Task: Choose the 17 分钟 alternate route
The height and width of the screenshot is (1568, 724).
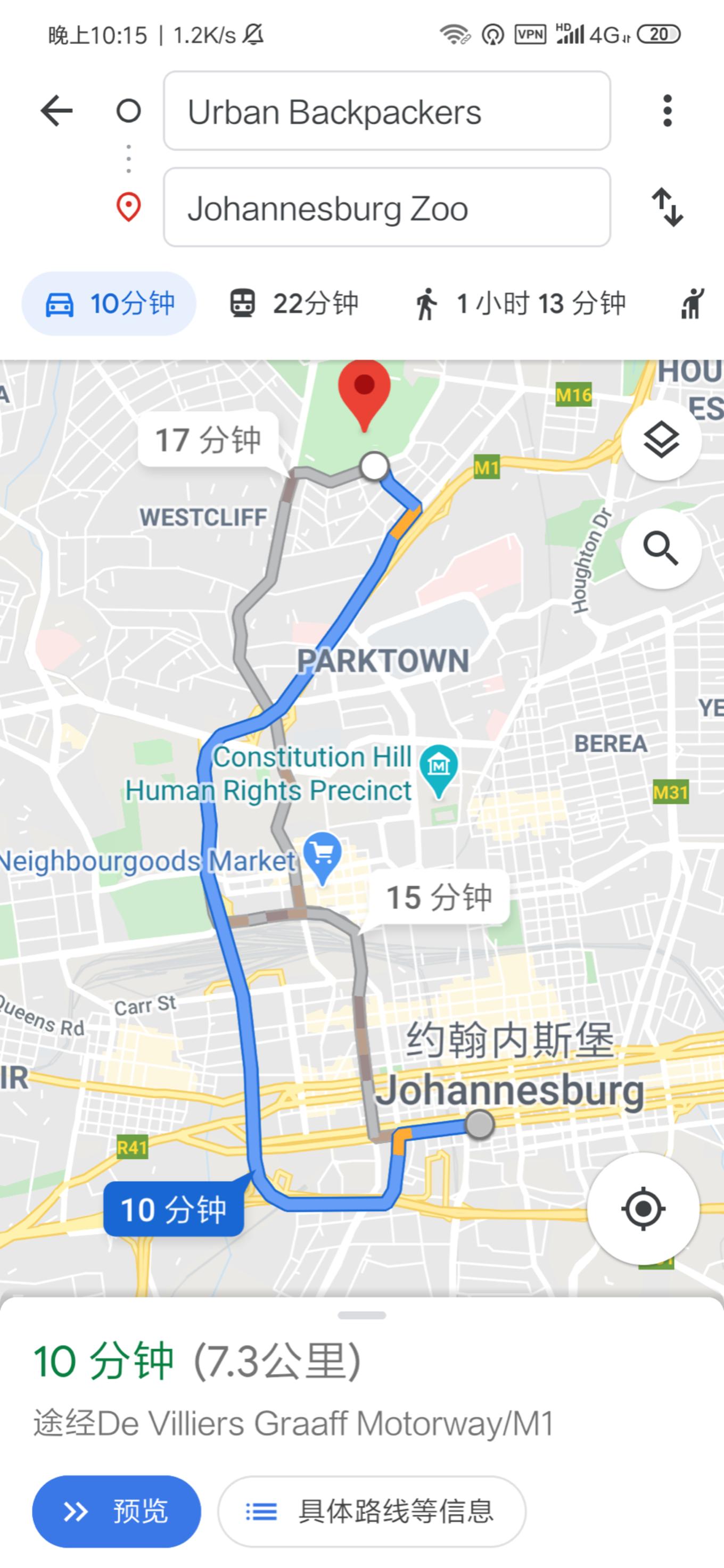Action: 208,440
